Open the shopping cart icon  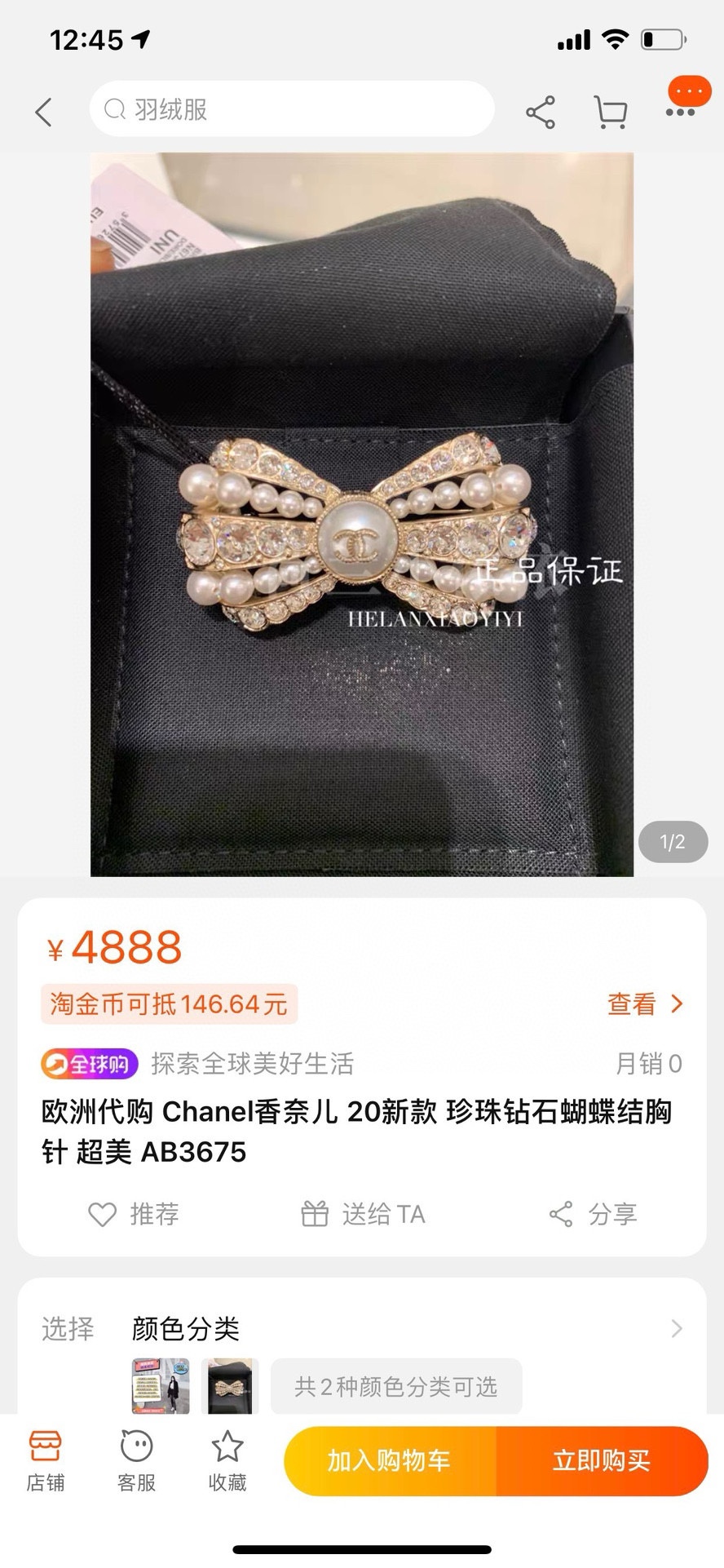coord(611,110)
